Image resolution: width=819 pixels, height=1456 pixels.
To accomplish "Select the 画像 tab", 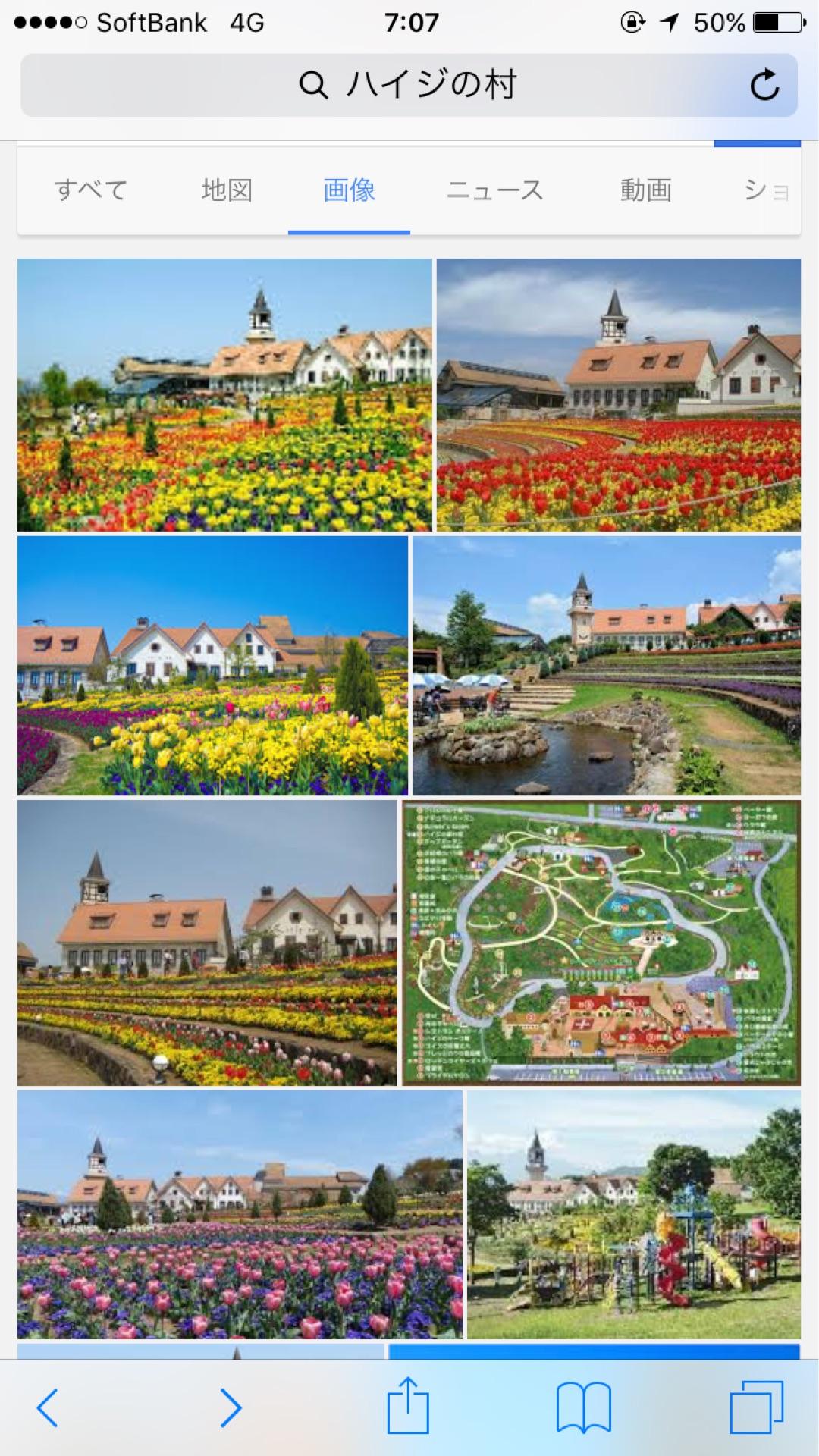I will [x=349, y=190].
